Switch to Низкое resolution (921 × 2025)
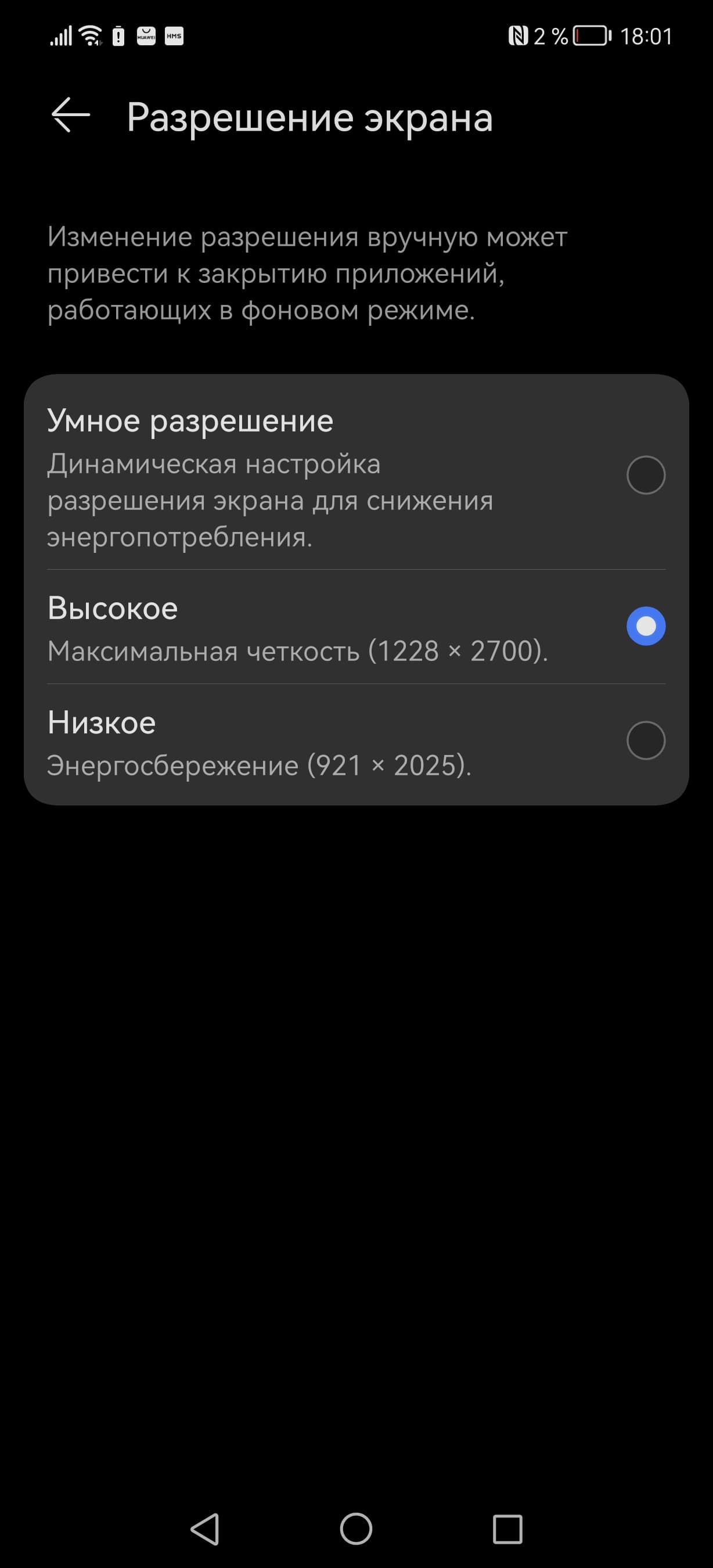Image resolution: width=713 pixels, height=1568 pixels. [646, 740]
